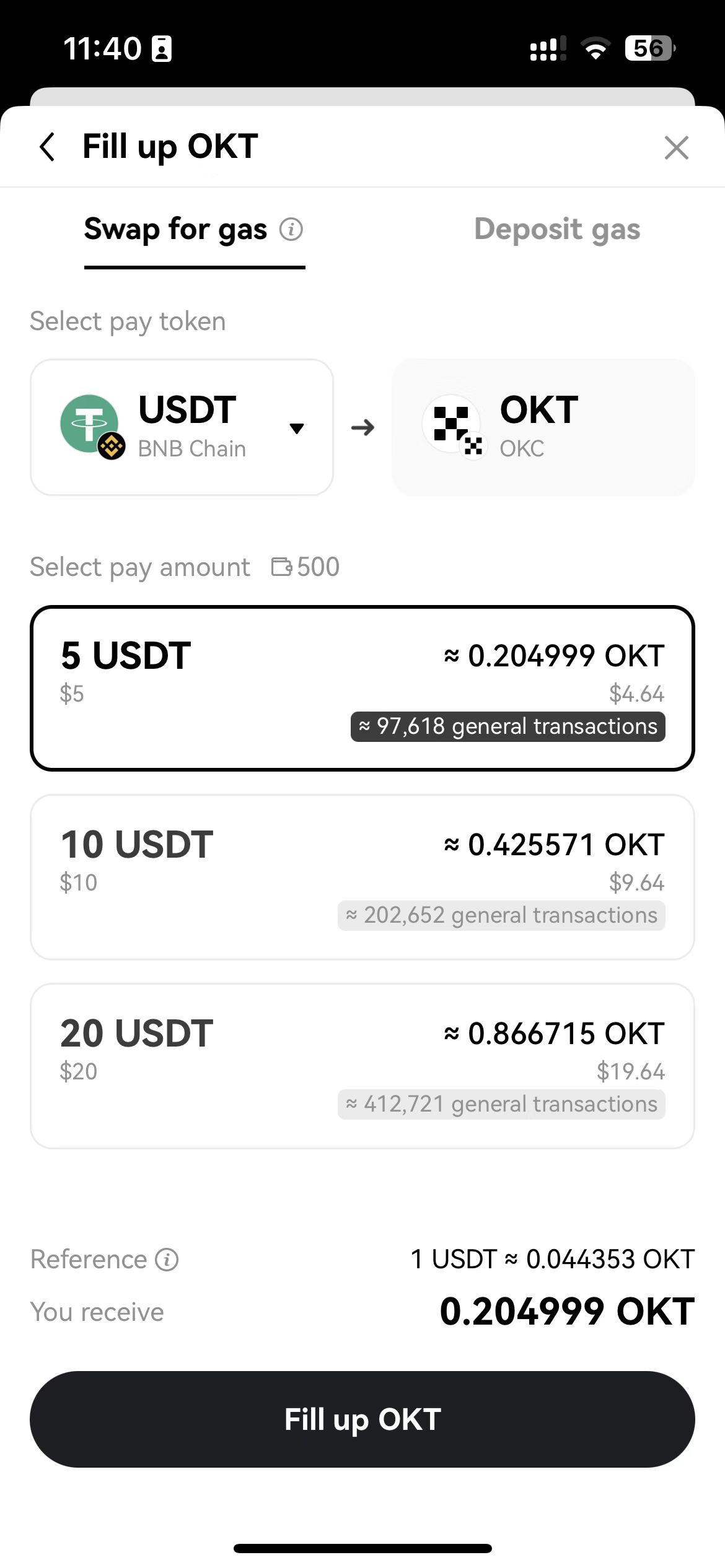The height and width of the screenshot is (1568, 725).
Task: Show info about the Reference rate
Action: (x=167, y=1260)
